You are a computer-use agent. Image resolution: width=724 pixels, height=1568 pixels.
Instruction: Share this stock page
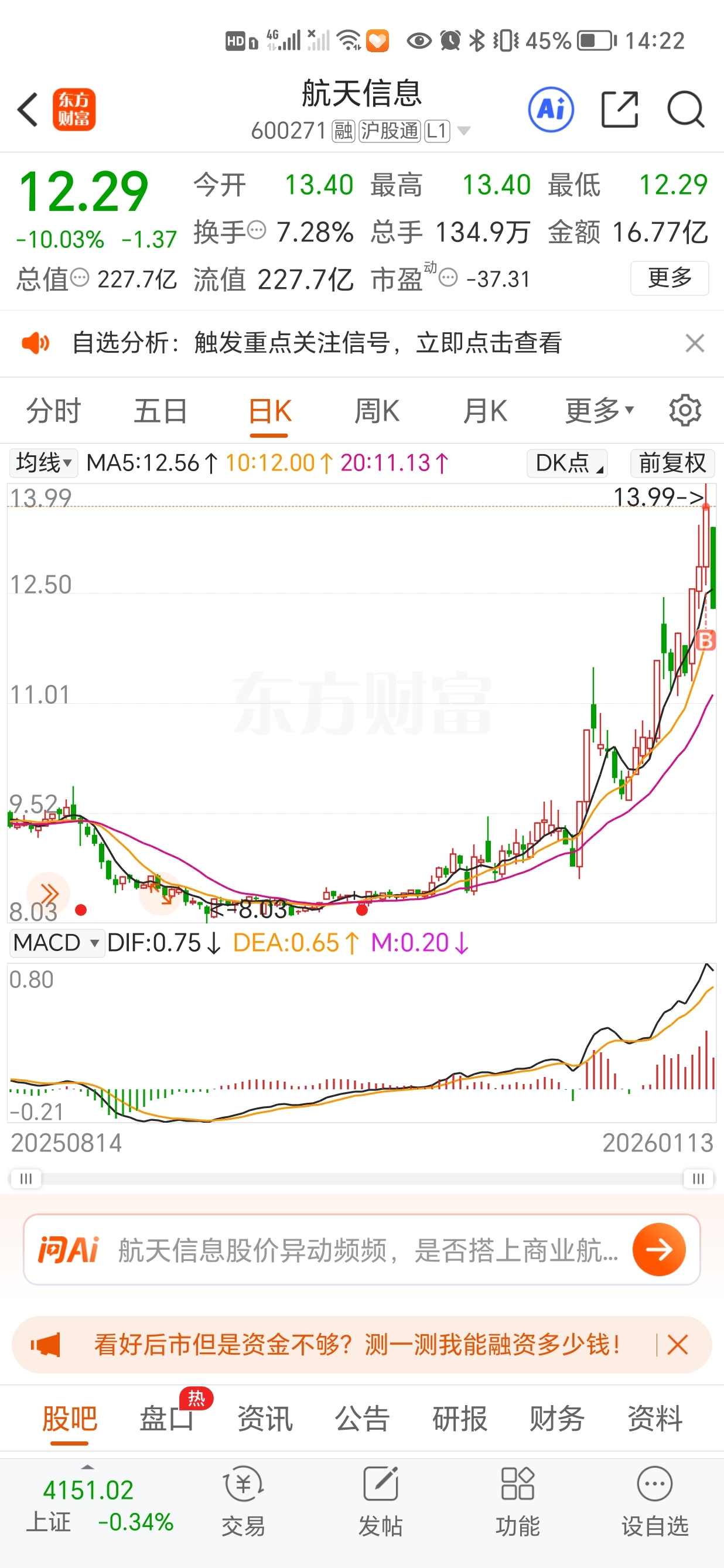(x=619, y=110)
